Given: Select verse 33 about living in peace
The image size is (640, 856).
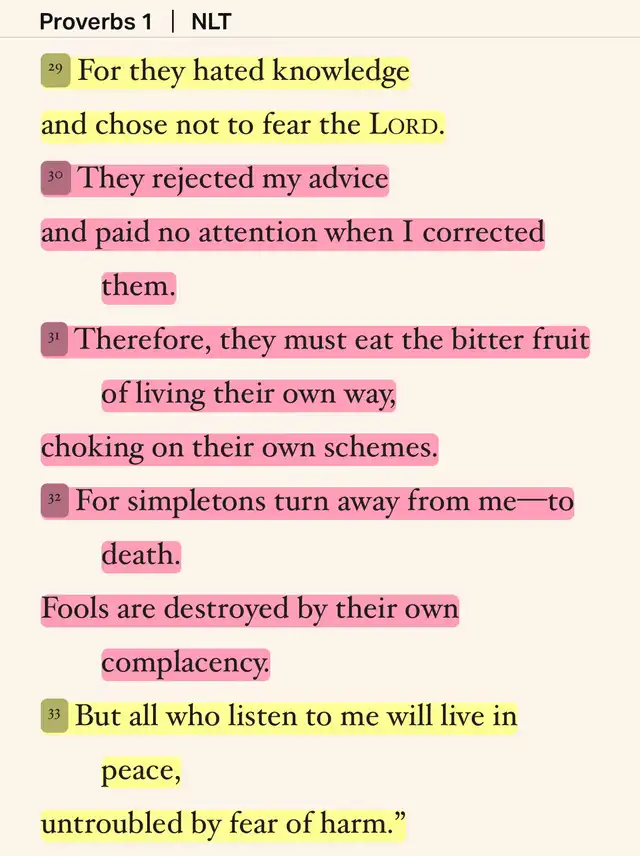Looking at the screenshot, I should (x=296, y=717).
